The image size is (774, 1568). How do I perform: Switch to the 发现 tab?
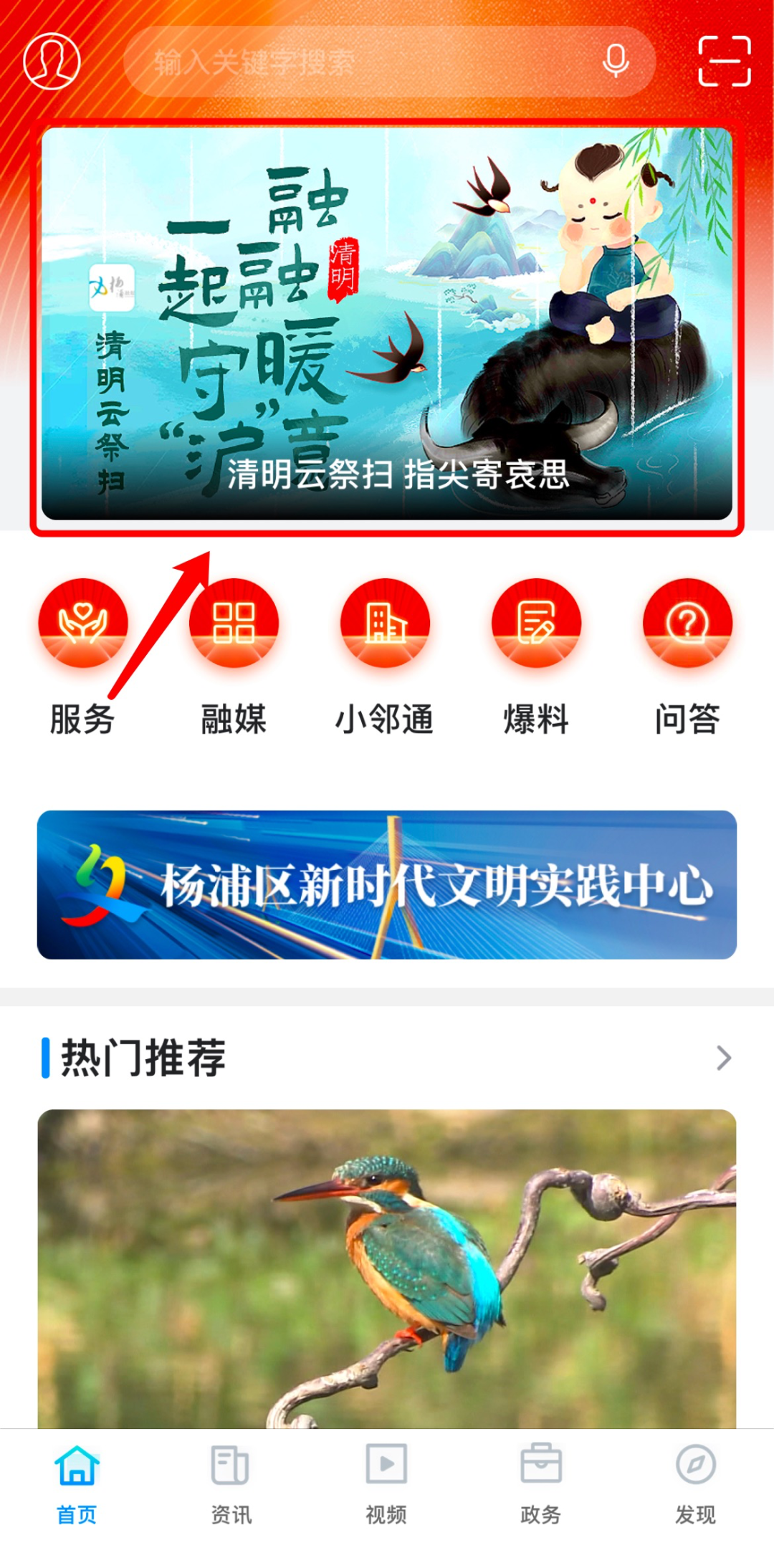click(695, 1483)
